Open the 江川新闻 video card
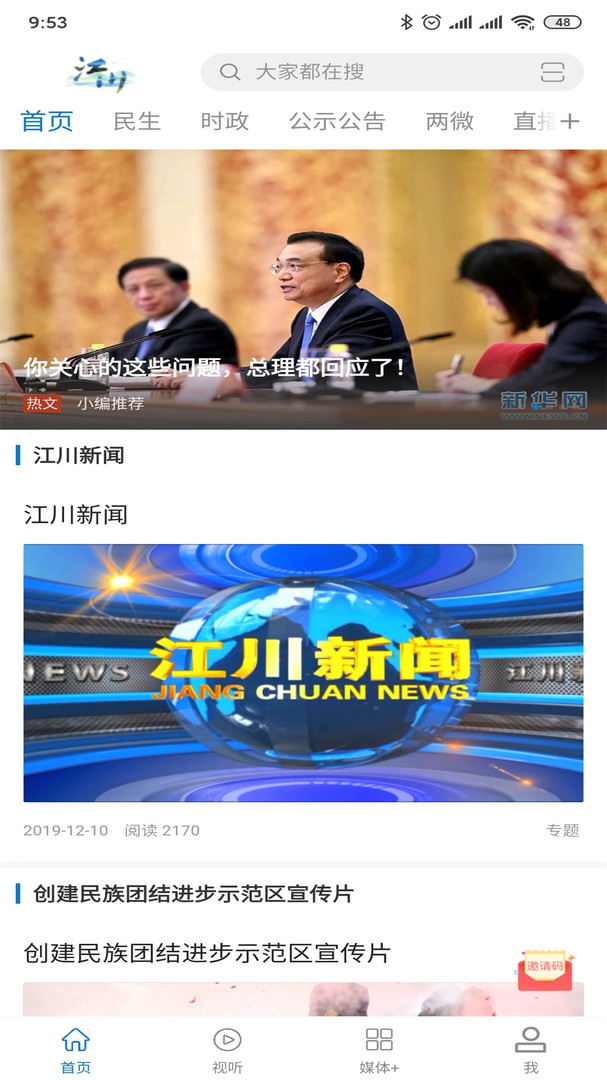The width and height of the screenshot is (607, 1080). pyautogui.click(x=303, y=672)
